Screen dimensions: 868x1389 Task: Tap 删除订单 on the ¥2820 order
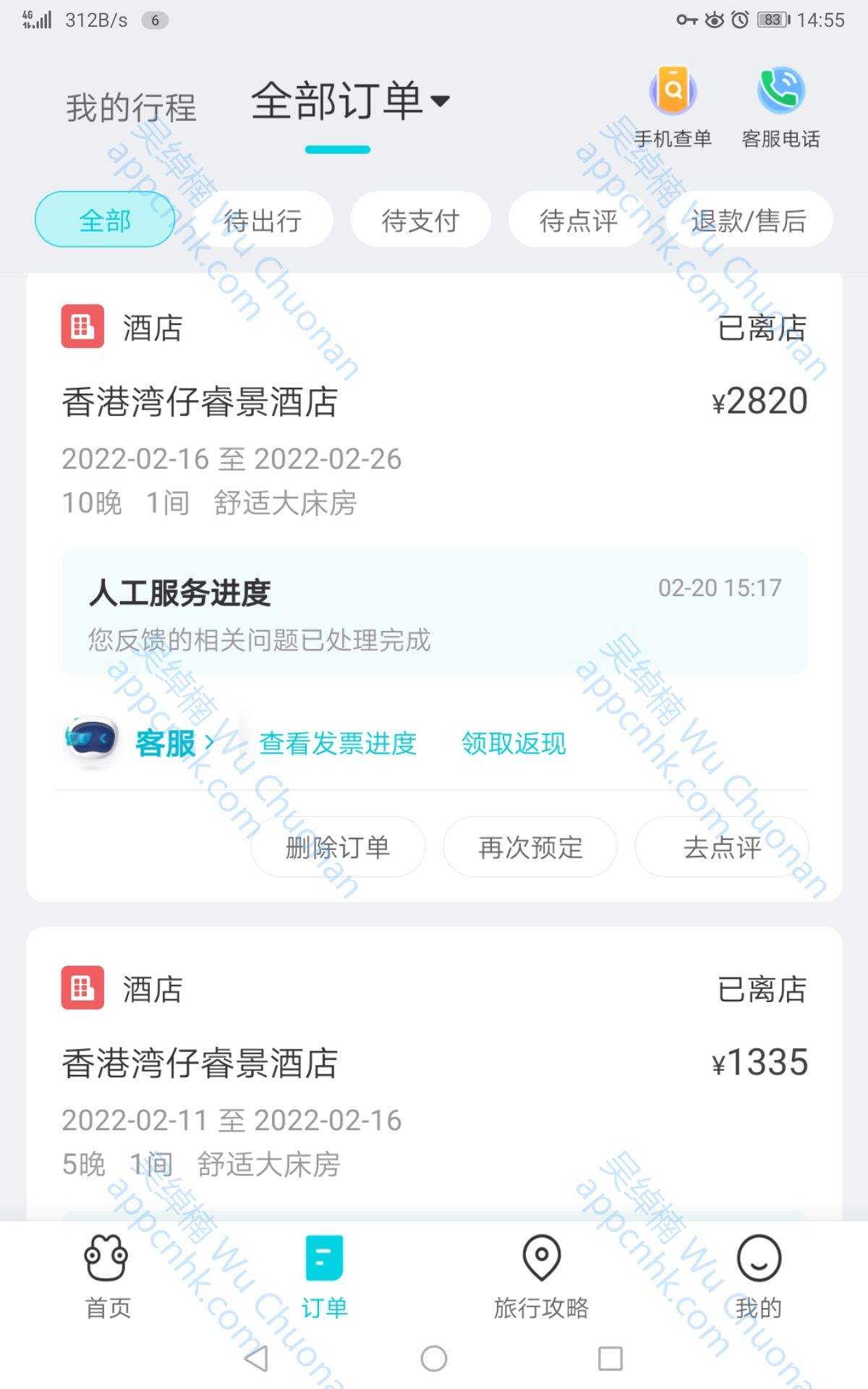pos(338,847)
